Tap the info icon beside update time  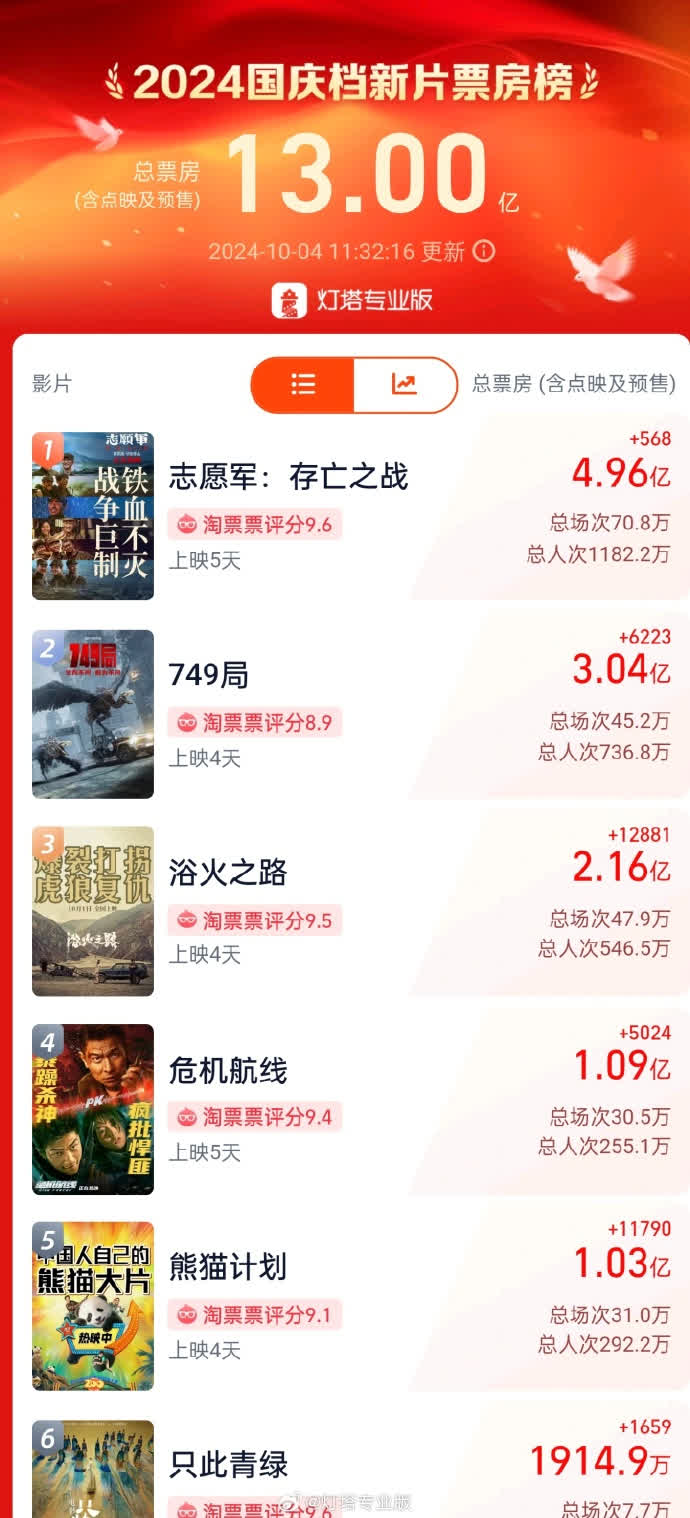pyautogui.click(x=484, y=251)
